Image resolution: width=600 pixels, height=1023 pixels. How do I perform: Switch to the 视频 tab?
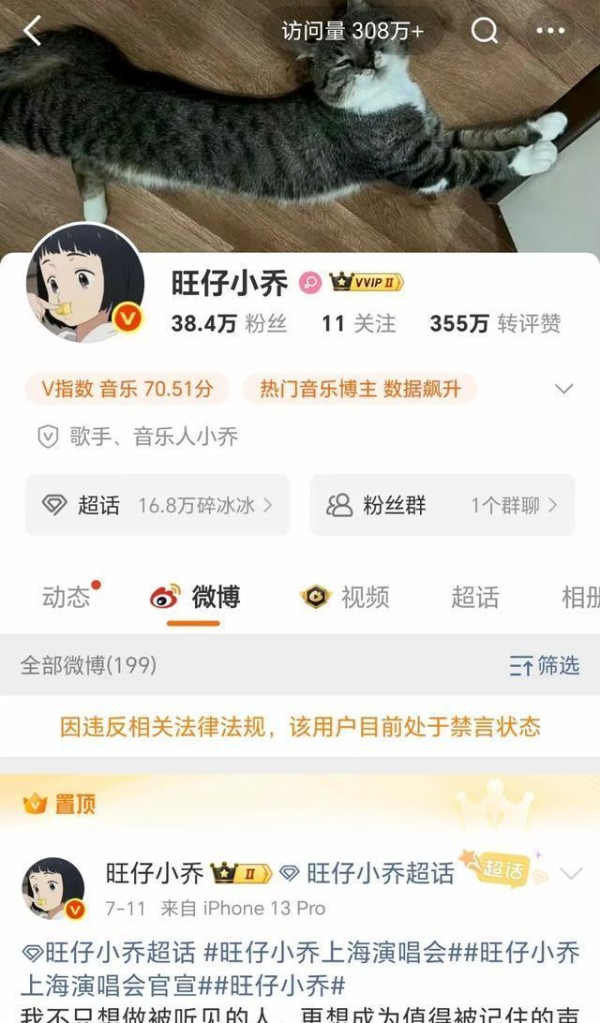point(345,598)
